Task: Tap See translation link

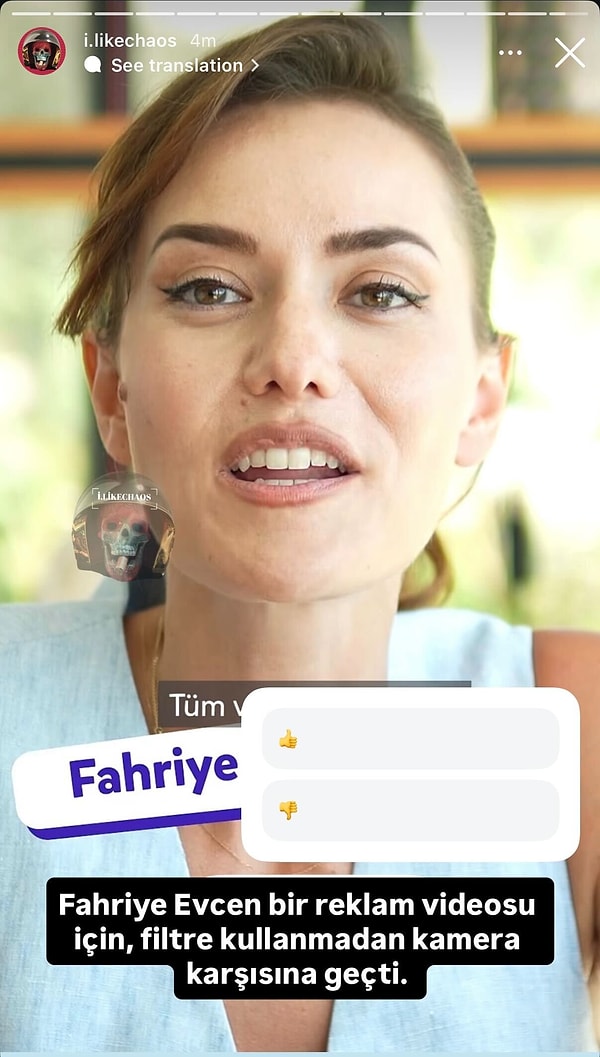Action: [176, 65]
